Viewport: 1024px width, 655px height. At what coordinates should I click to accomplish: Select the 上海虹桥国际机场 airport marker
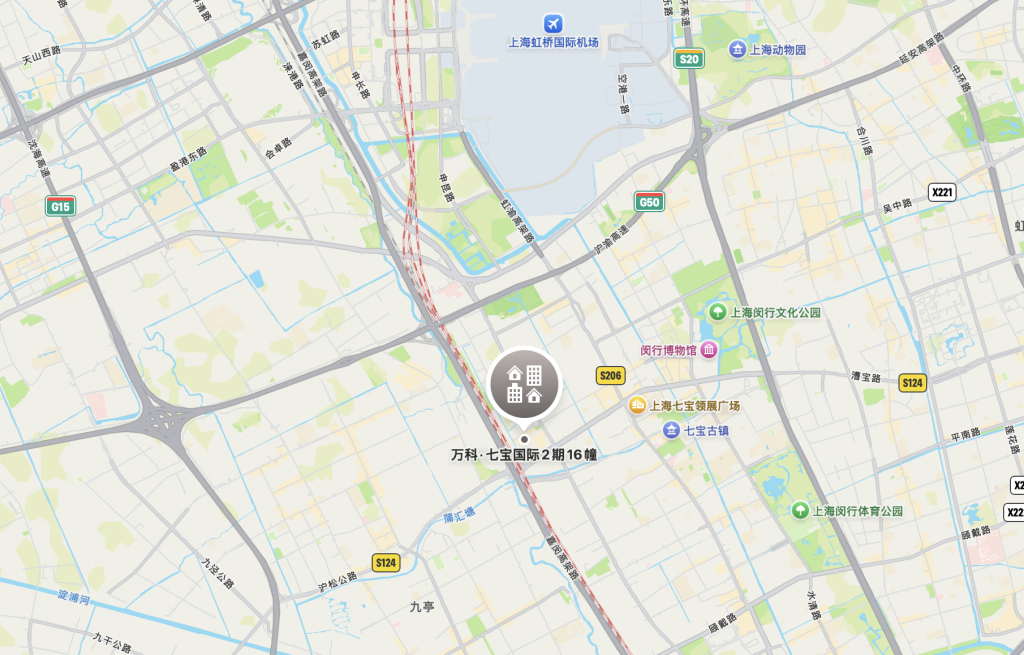pos(553,23)
